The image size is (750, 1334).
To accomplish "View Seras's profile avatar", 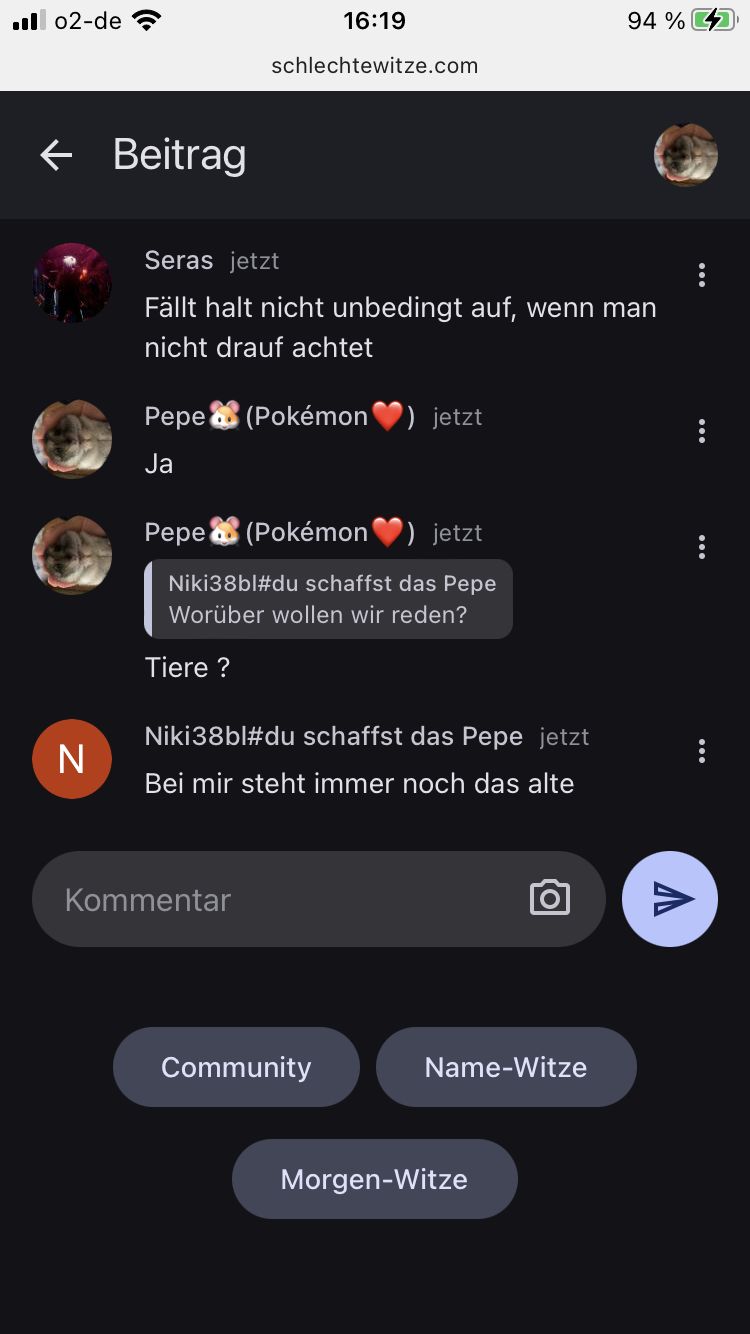I will pyautogui.click(x=72, y=283).
